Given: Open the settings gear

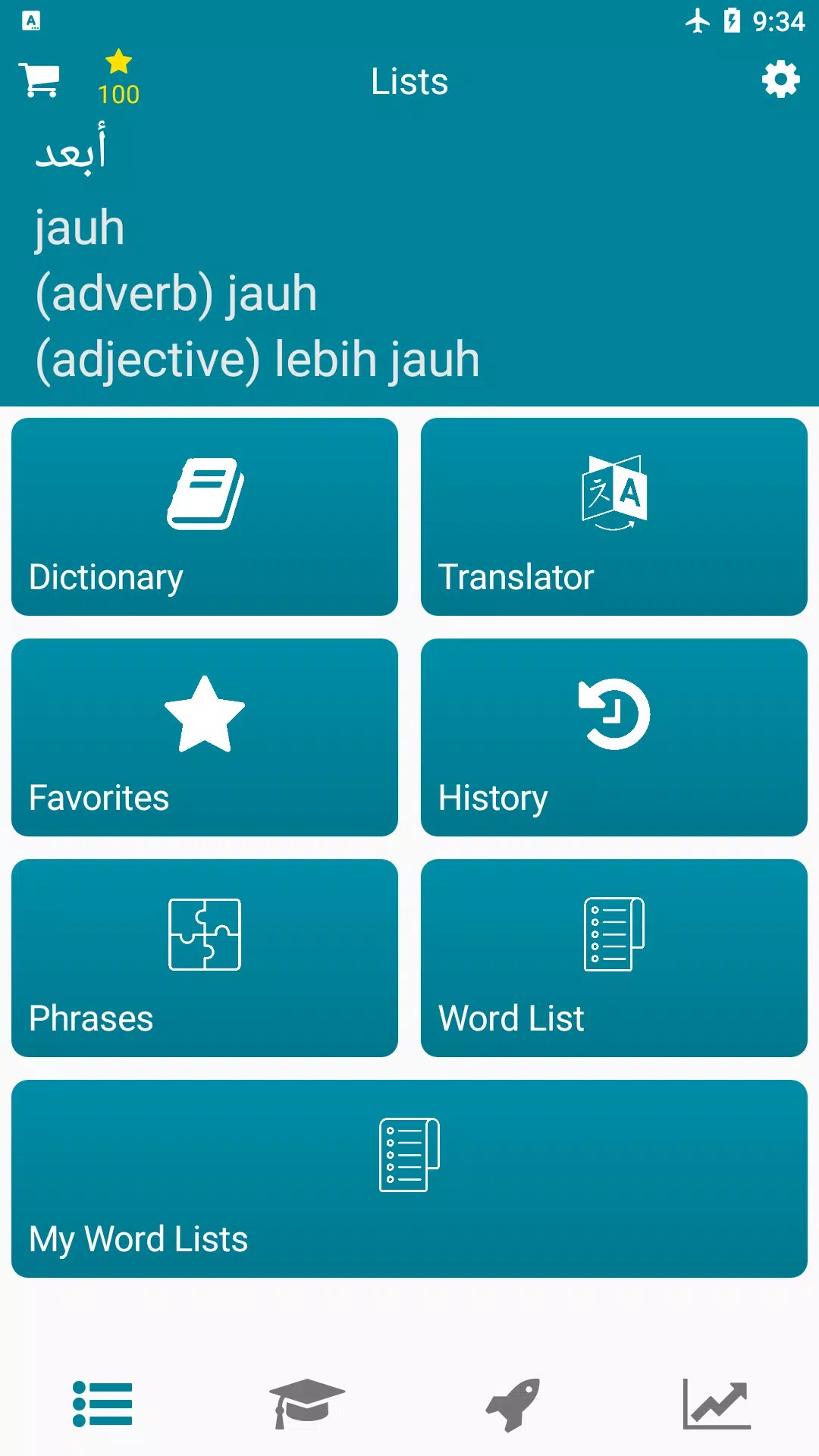Looking at the screenshot, I should point(780,80).
